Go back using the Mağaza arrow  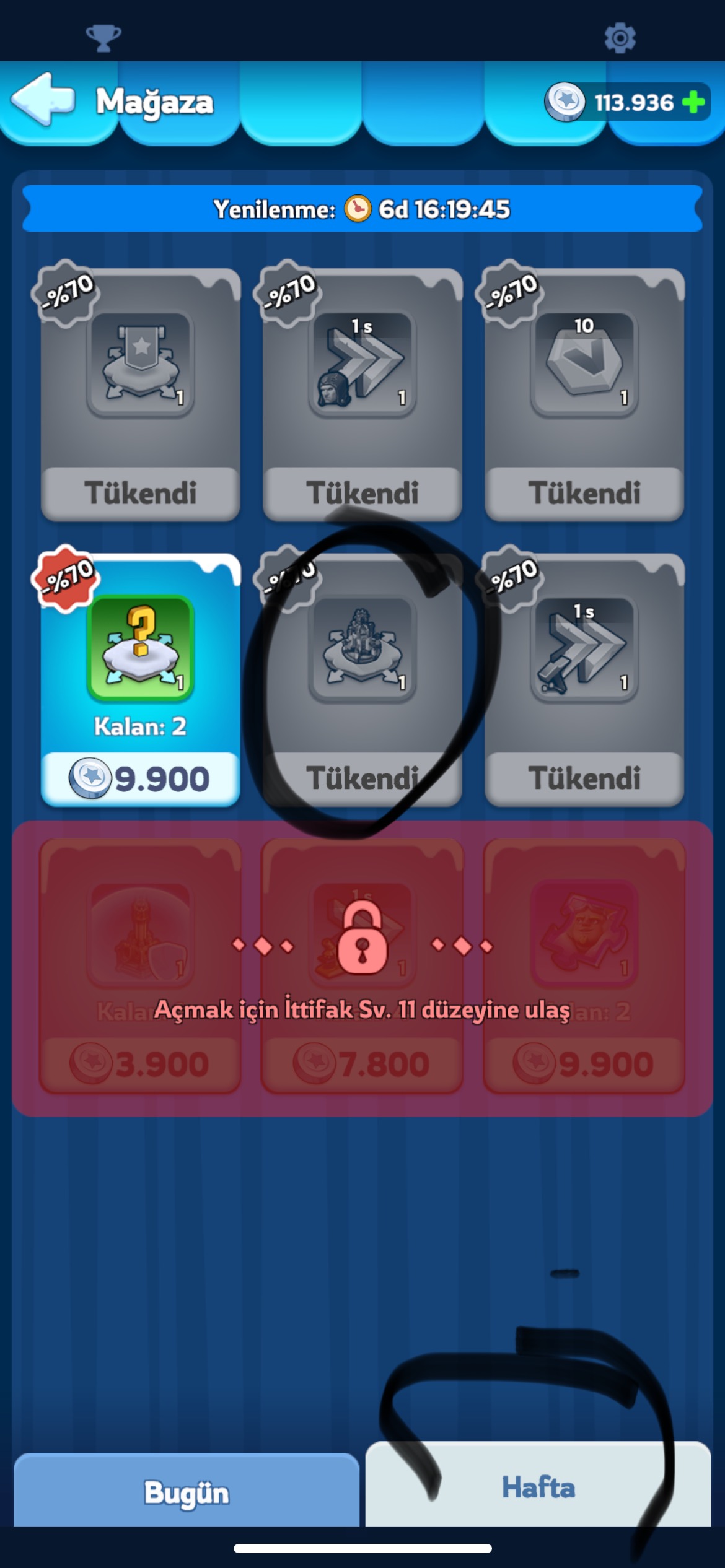pyautogui.click(x=42, y=100)
